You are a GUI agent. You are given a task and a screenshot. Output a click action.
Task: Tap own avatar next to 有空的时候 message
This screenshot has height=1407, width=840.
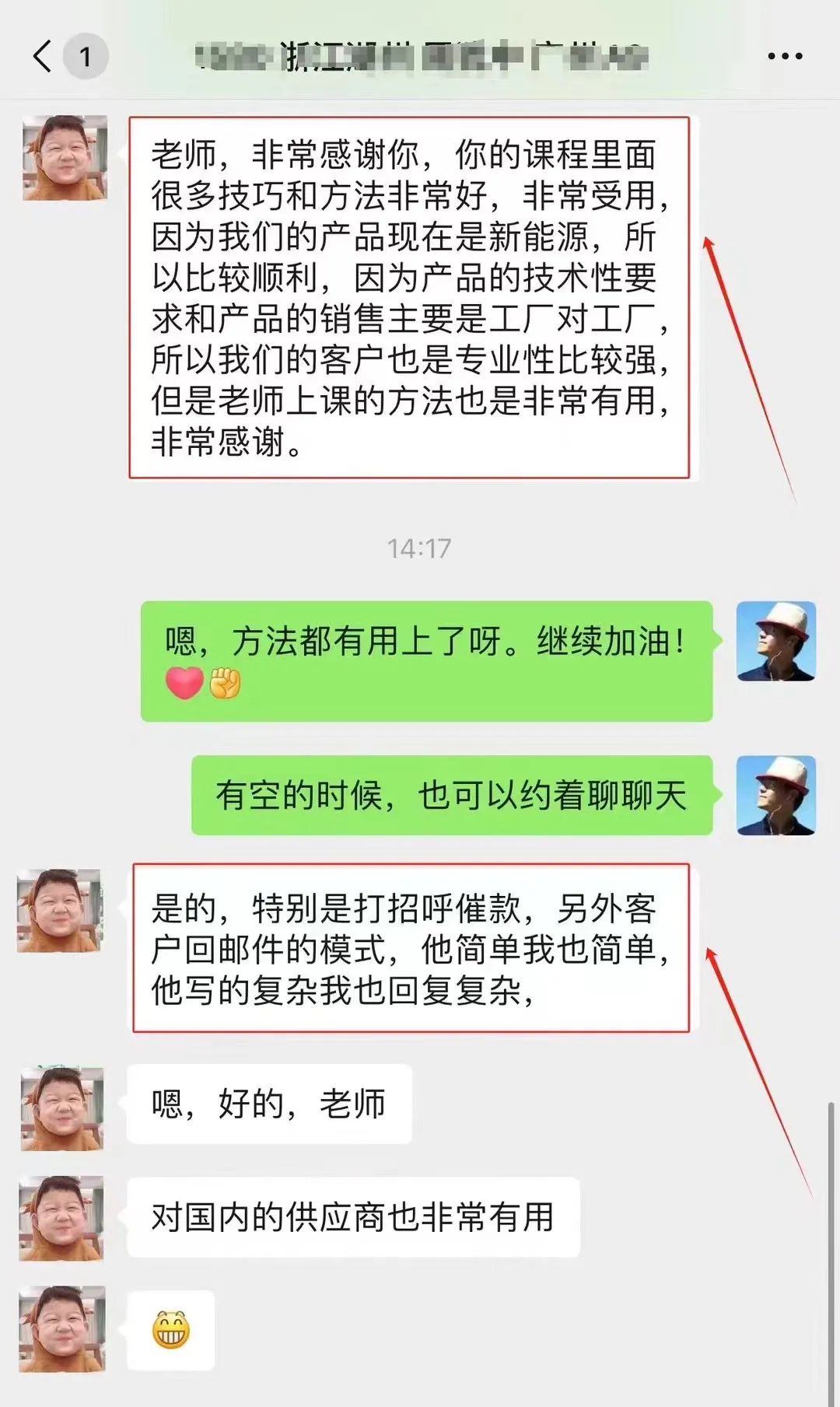coord(775,795)
